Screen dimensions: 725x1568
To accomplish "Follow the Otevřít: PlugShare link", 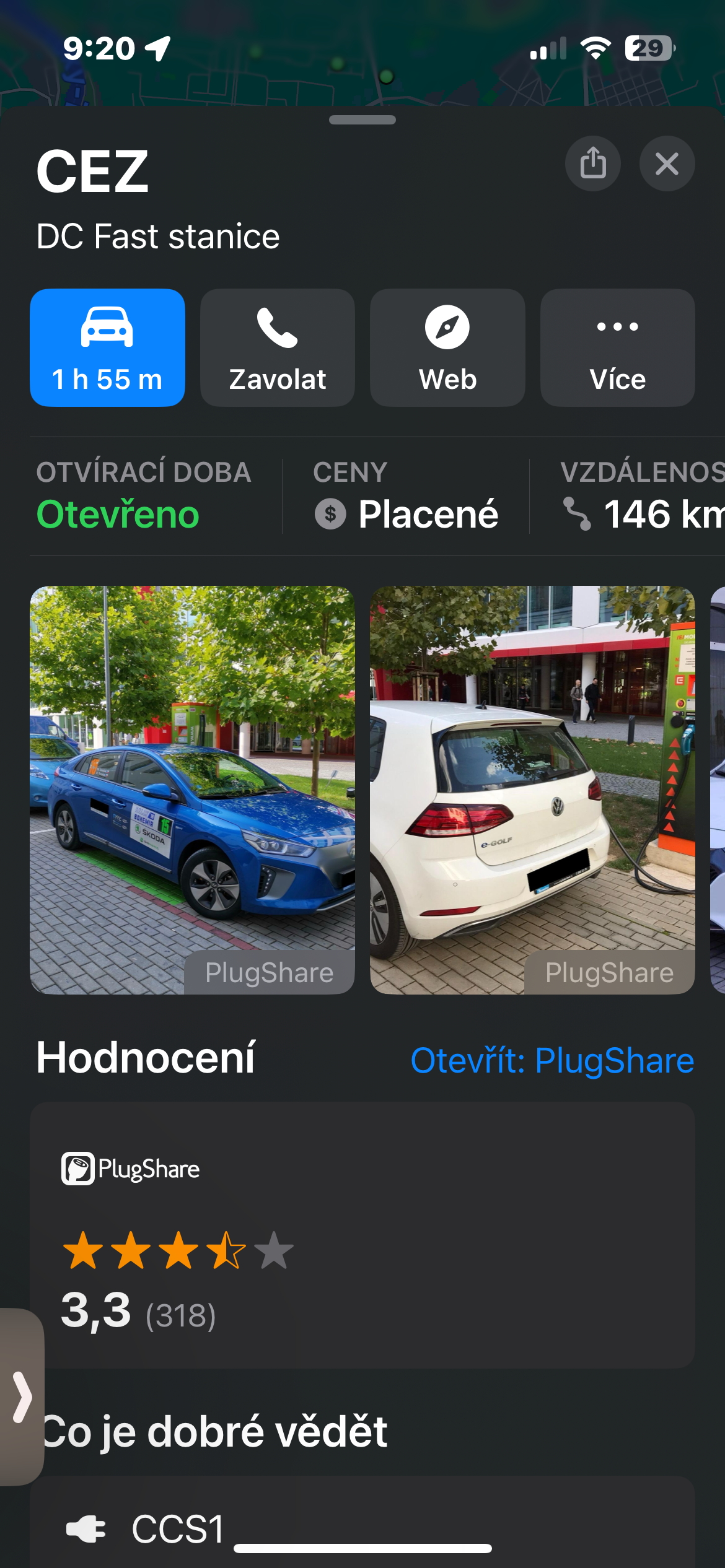I will [552, 1060].
